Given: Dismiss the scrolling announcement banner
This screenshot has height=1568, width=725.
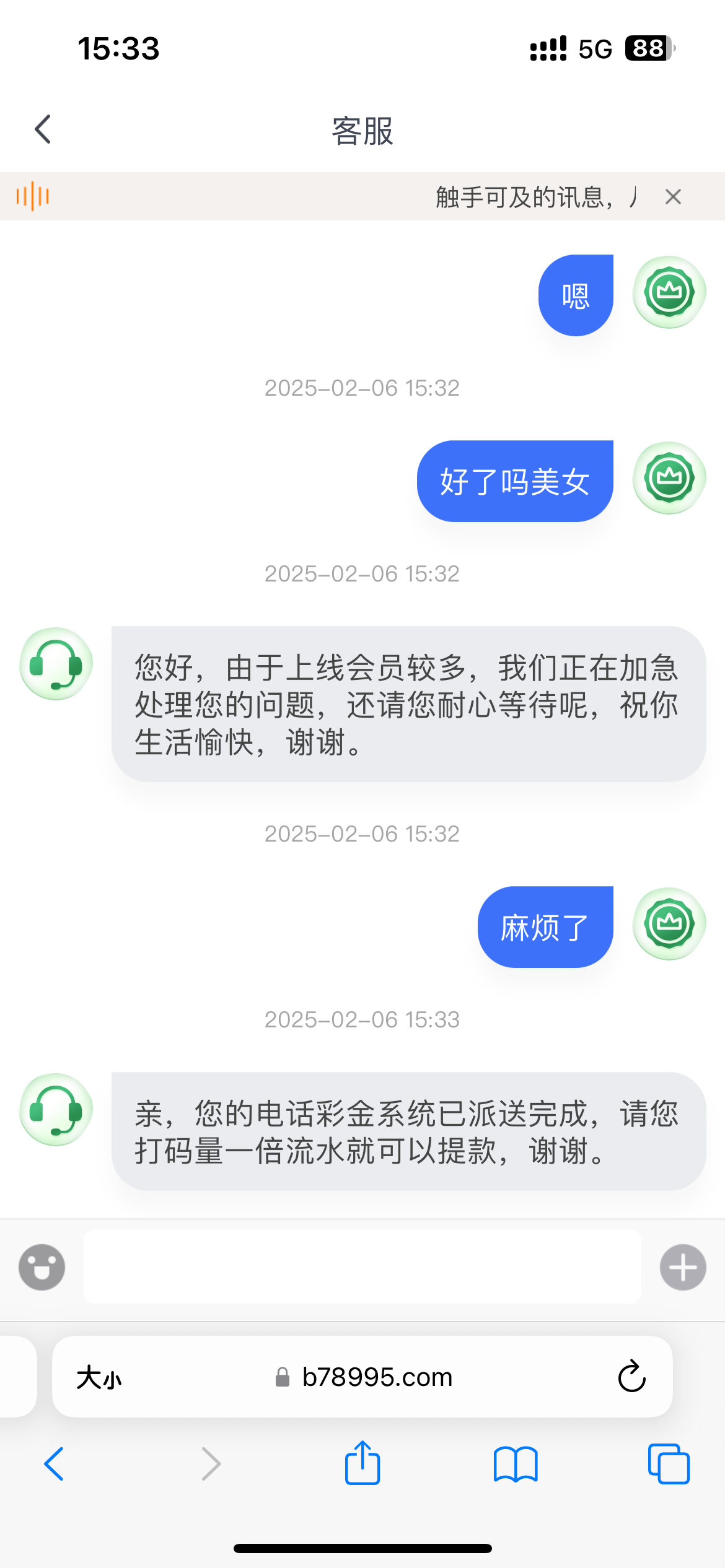Looking at the screenshot, I should [x=673, y=197].
